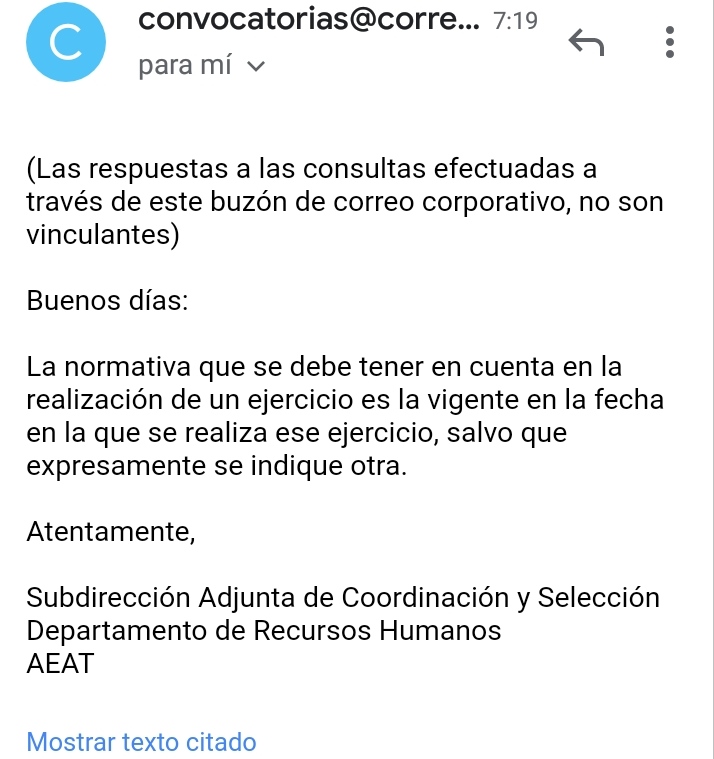Open the sender's avatar with letter C
Image resolution: width=714 pixels, height=759 pixels.
tap(65, 43)
